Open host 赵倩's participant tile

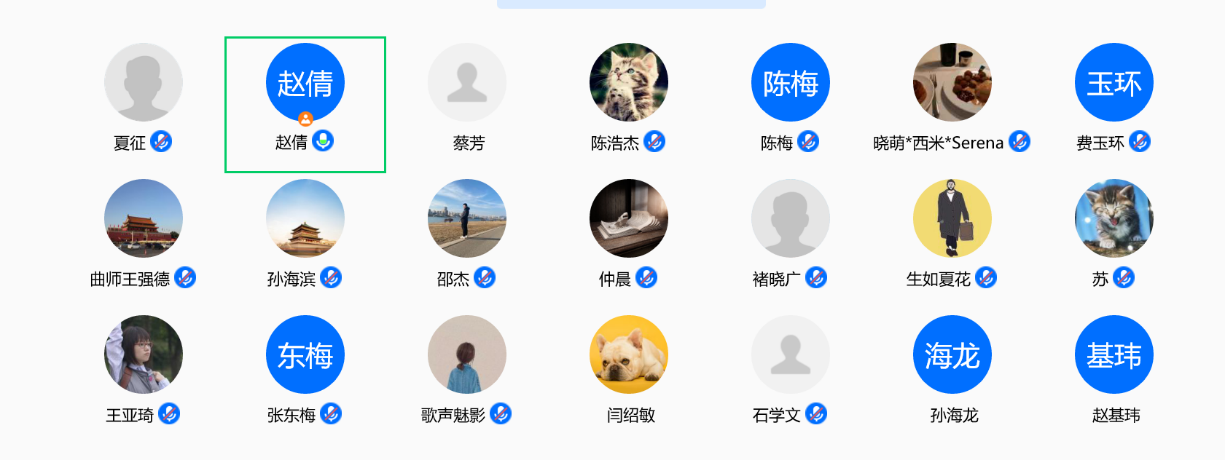pyautogui.click(x=305, y=83)
